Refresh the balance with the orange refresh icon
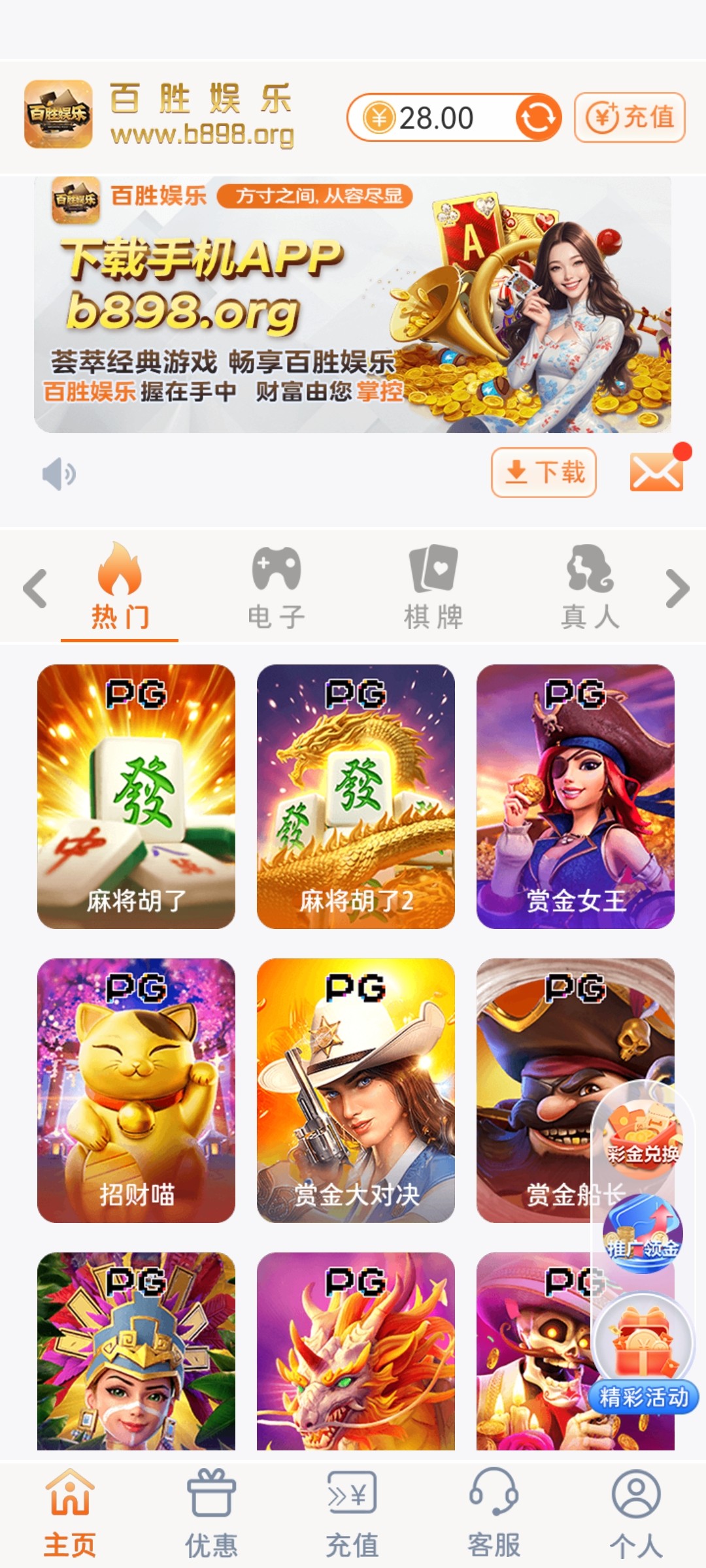The width and height of the screenshot is (706, 1568). tap(538, 118)
